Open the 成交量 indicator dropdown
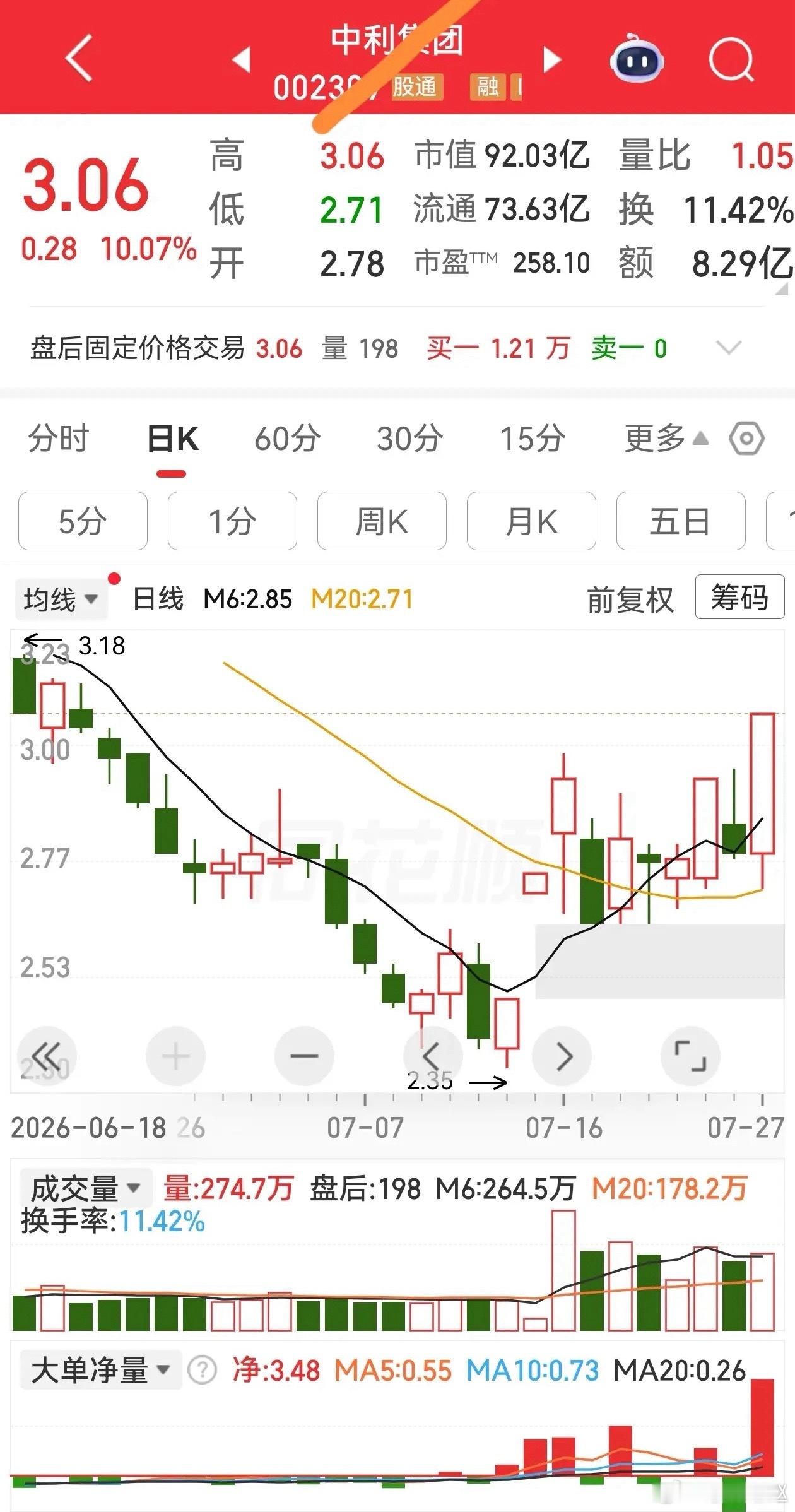This screenshot has width=795, height=1512. click(85, 1188)
